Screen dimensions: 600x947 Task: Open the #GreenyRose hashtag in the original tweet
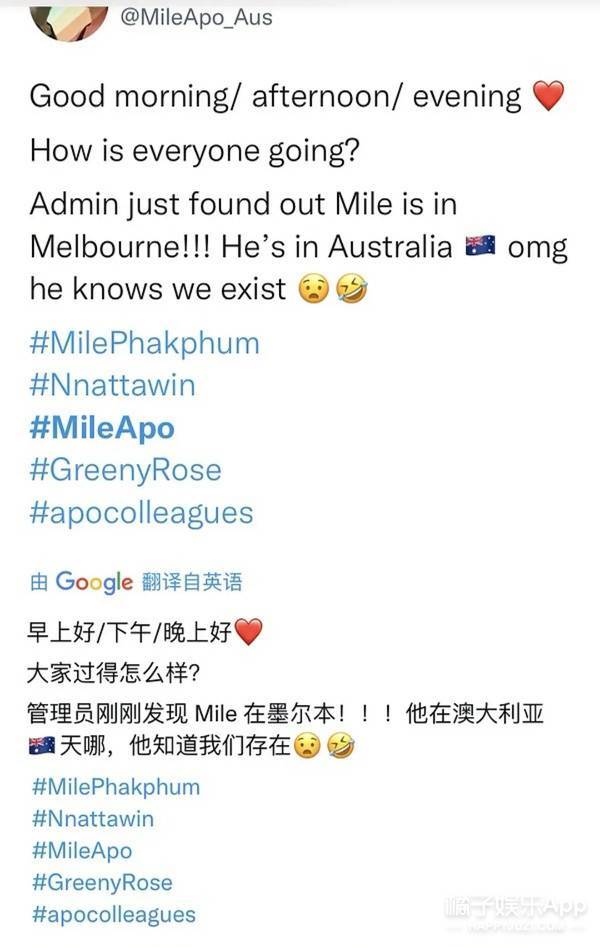125,470
